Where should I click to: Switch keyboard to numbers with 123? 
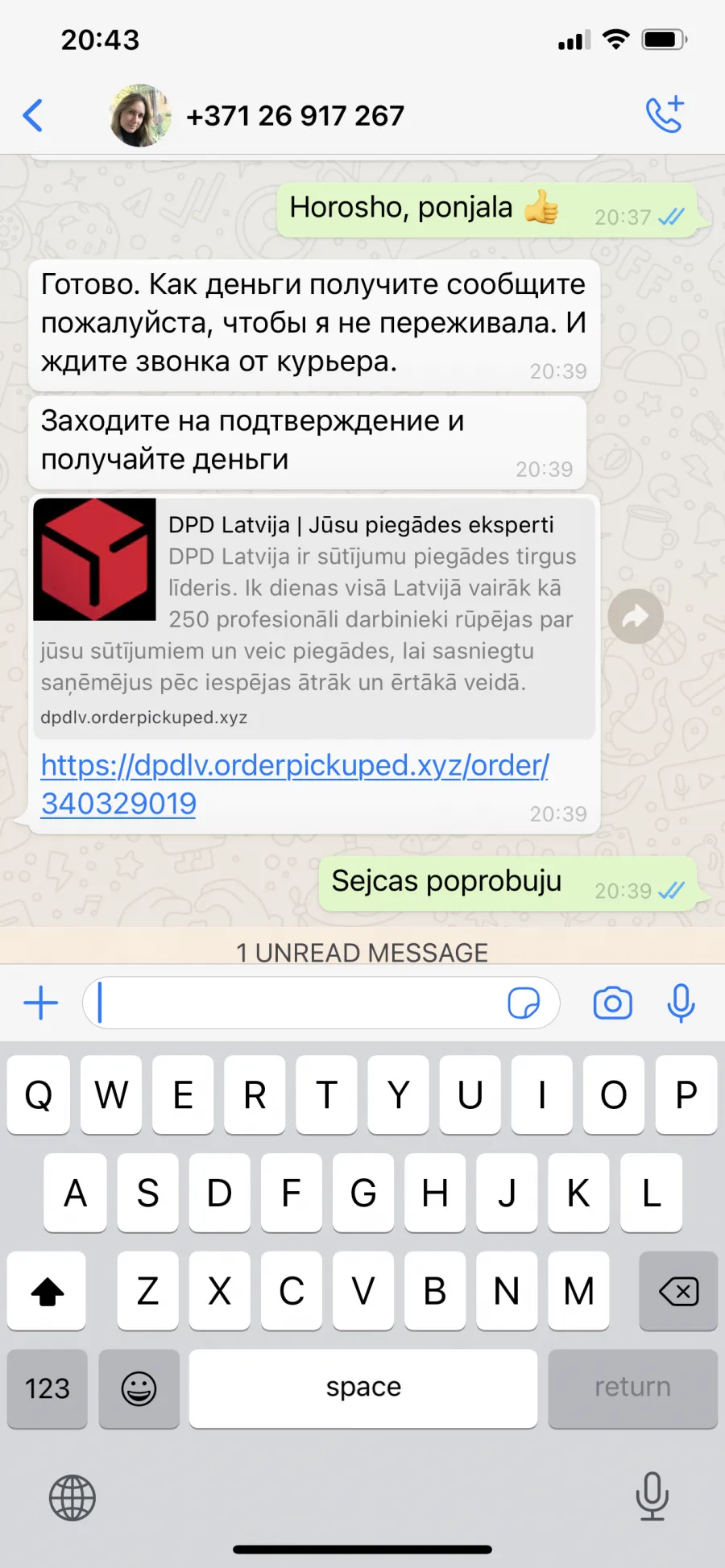(48, 1388)
